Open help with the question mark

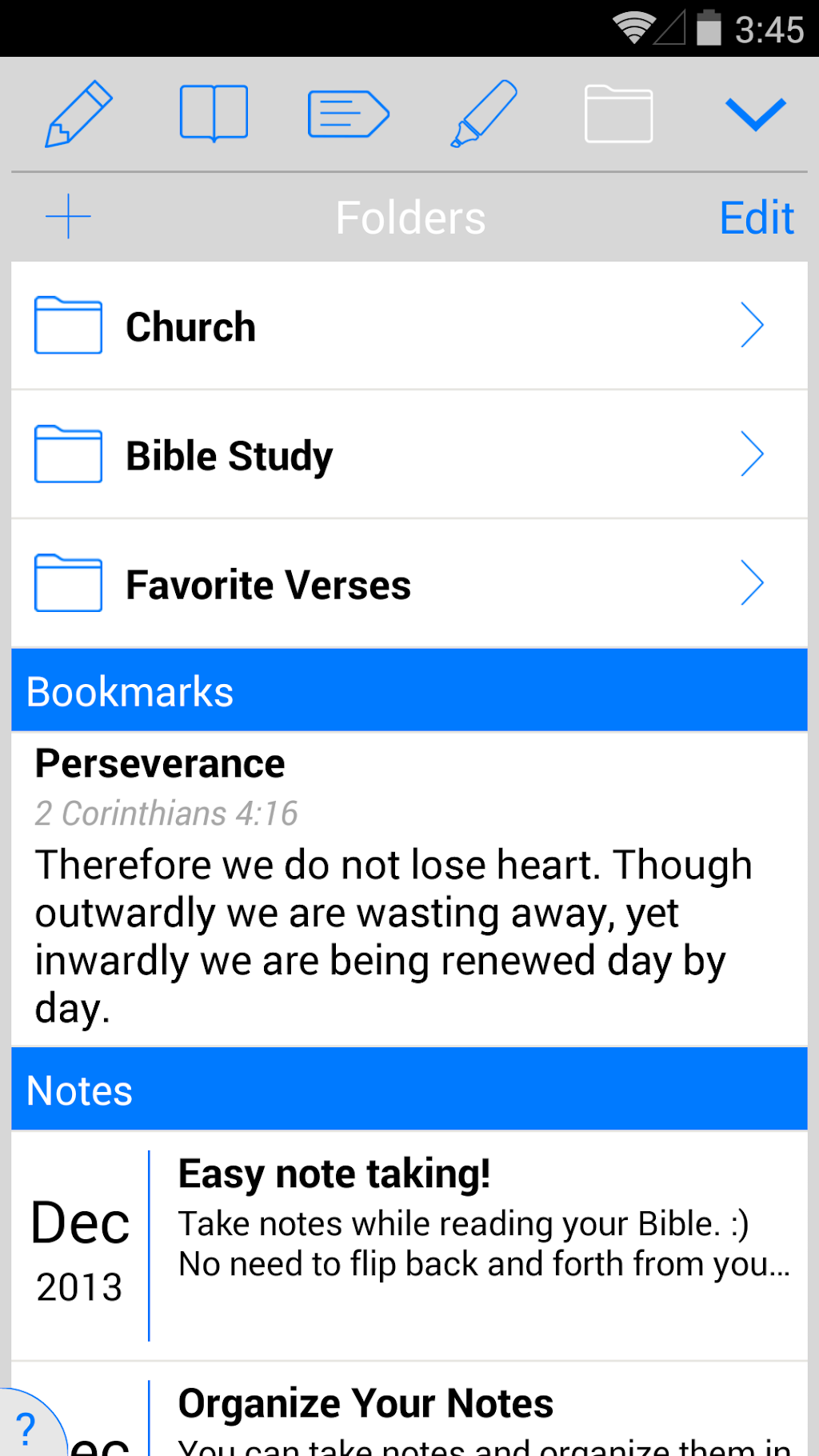click(x=26, y=1427)
